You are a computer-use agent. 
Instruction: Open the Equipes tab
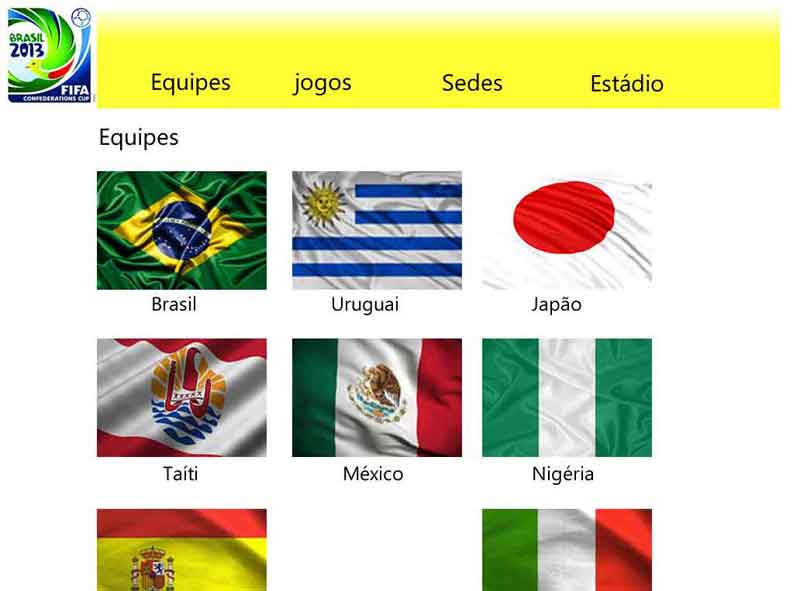point(190,83)
